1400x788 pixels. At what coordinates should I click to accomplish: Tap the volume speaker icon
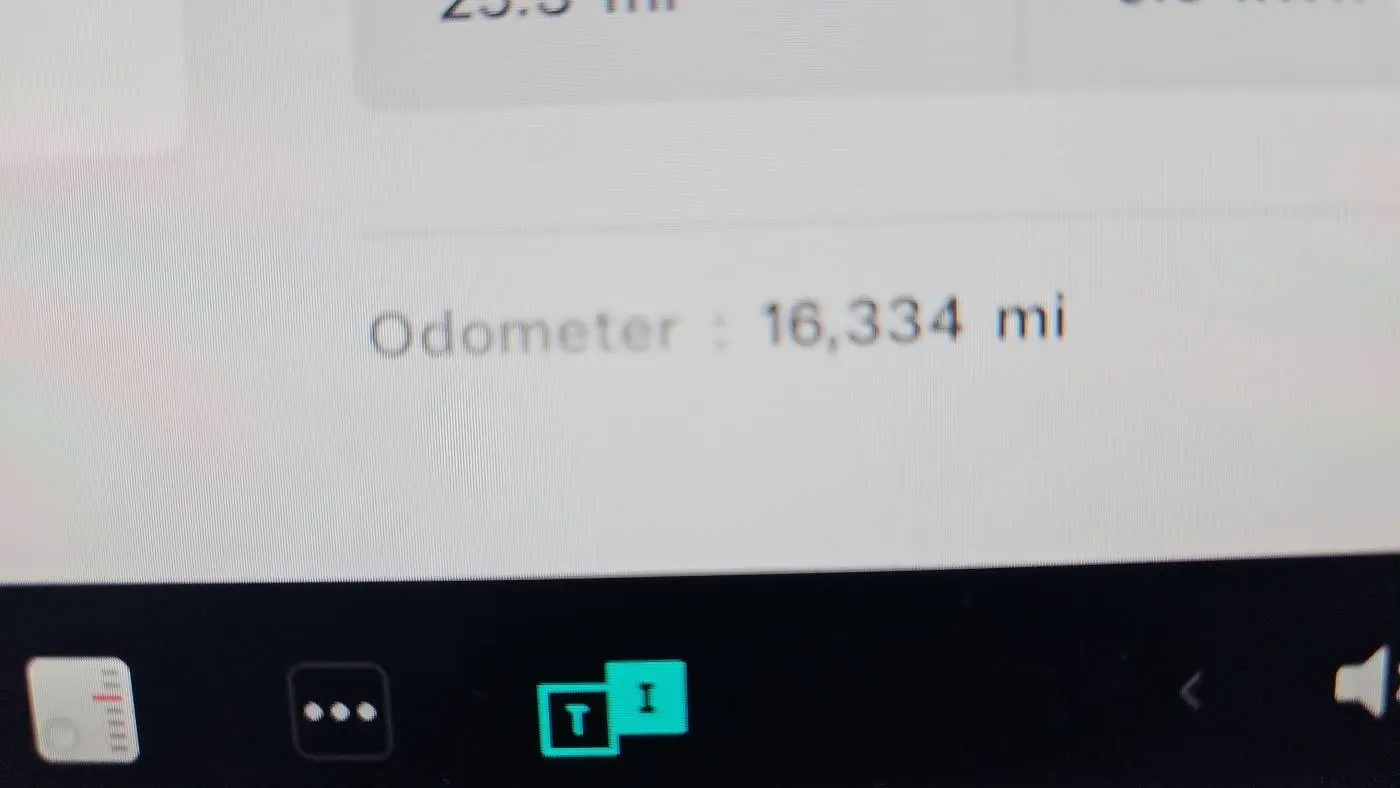(1364, 682)
